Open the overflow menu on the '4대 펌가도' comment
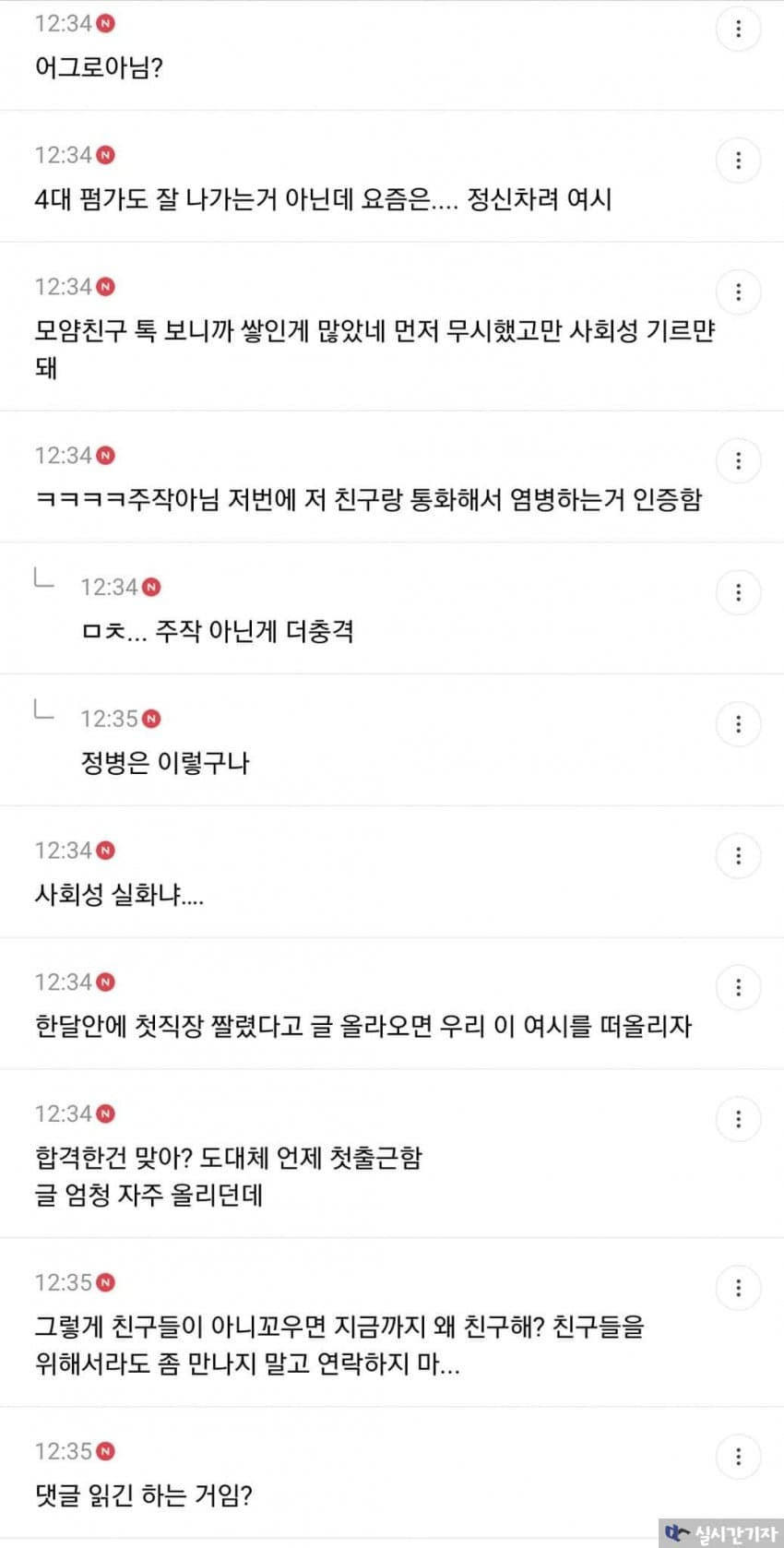784x1548 pixels. pos(738,161)
